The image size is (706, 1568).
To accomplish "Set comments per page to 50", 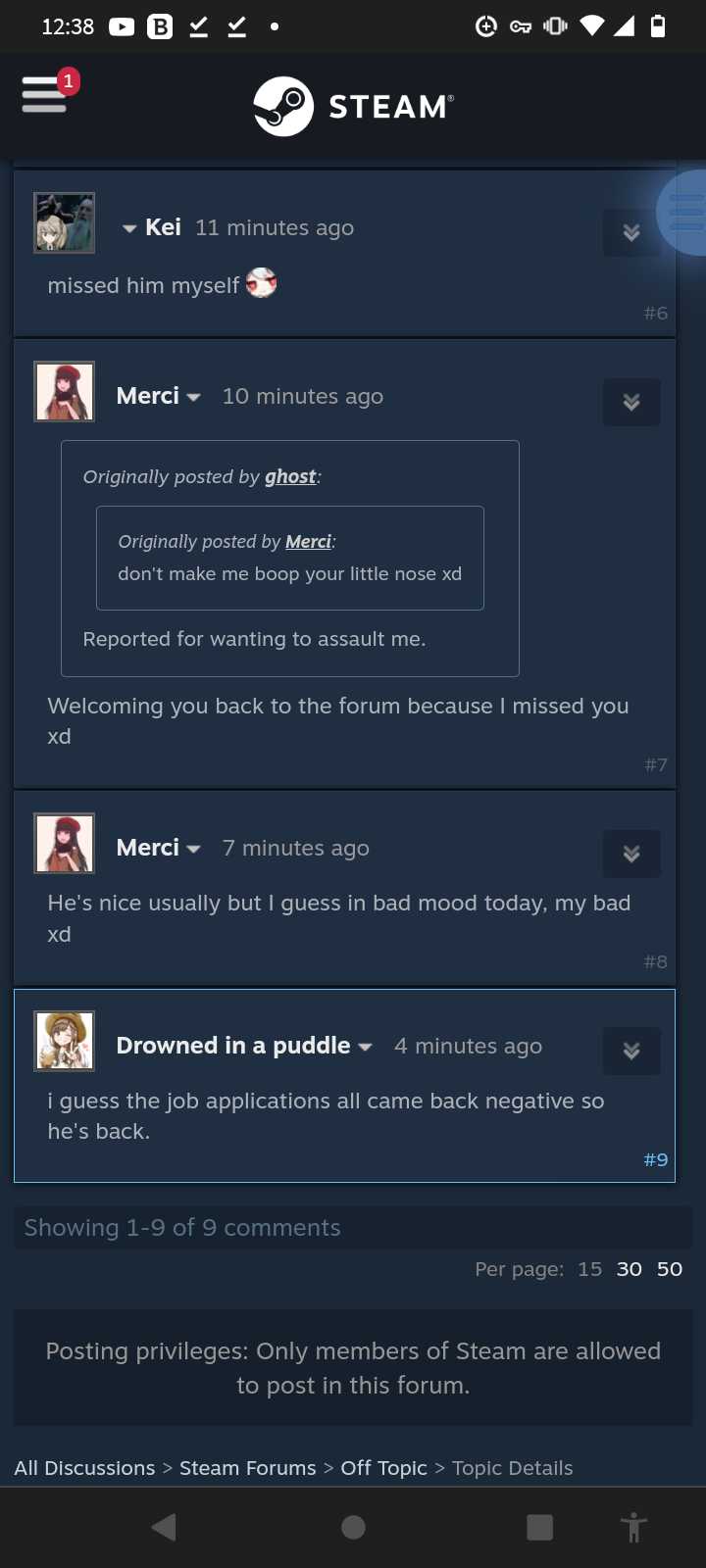I will [670, 1269].
